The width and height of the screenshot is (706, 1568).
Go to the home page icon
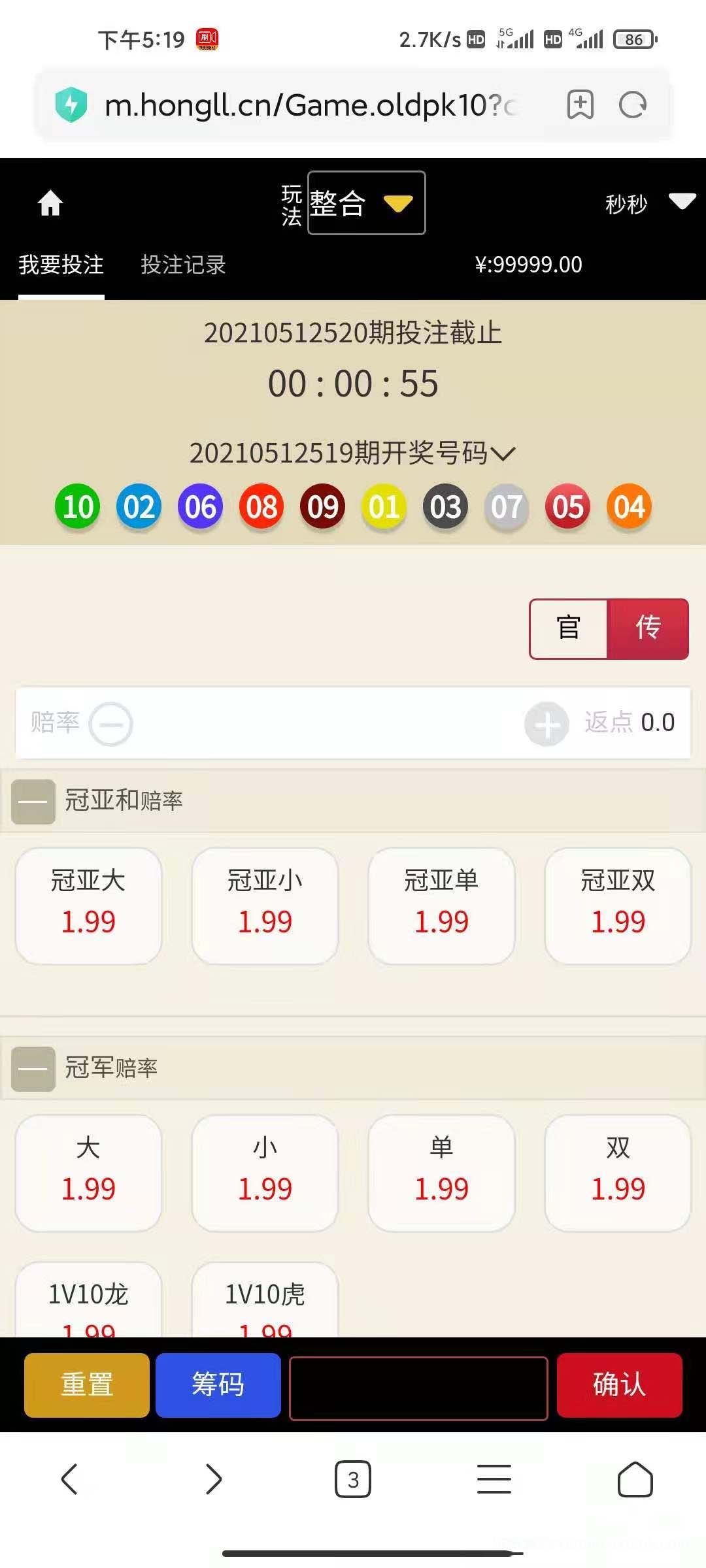pyautogui.click(x=50, y=203)
